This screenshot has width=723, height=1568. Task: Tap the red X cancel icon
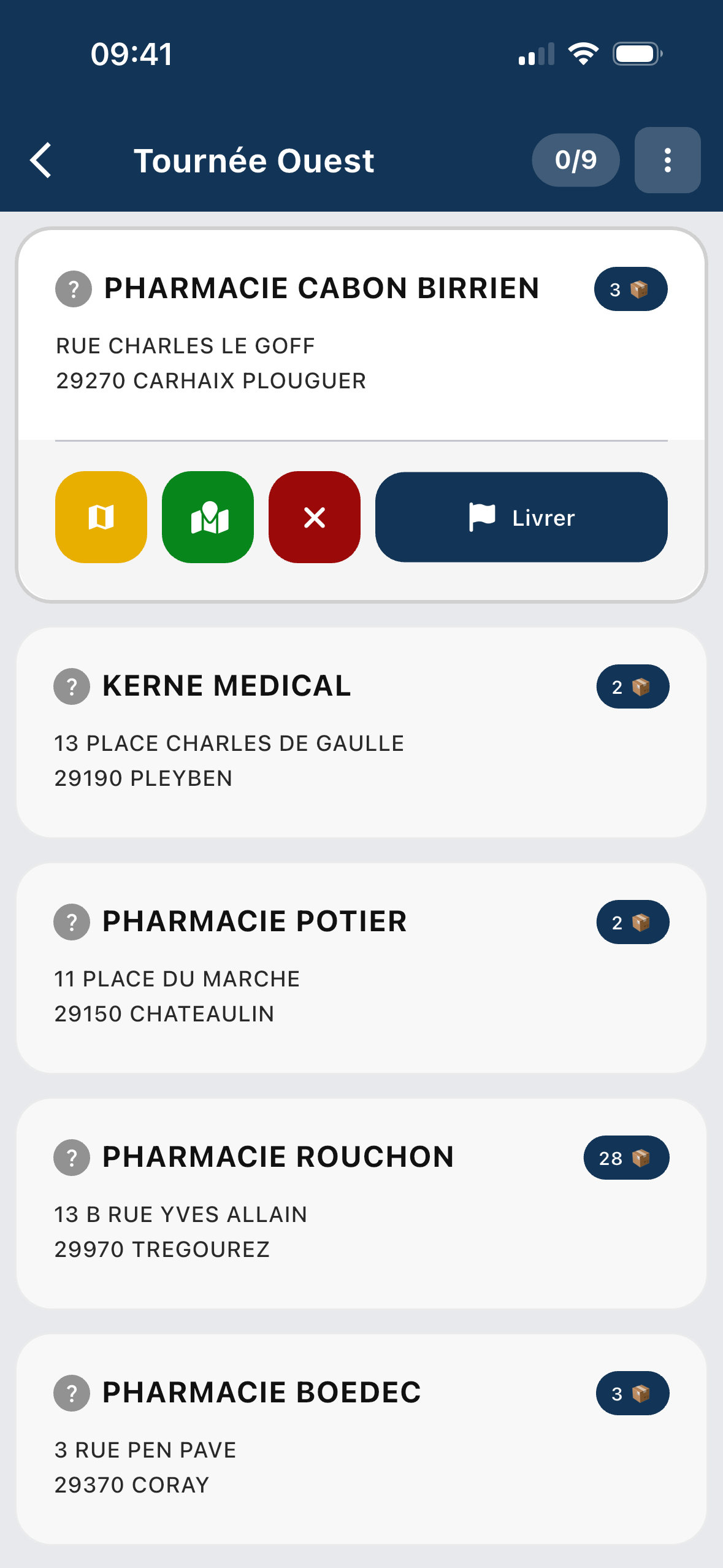315,517
